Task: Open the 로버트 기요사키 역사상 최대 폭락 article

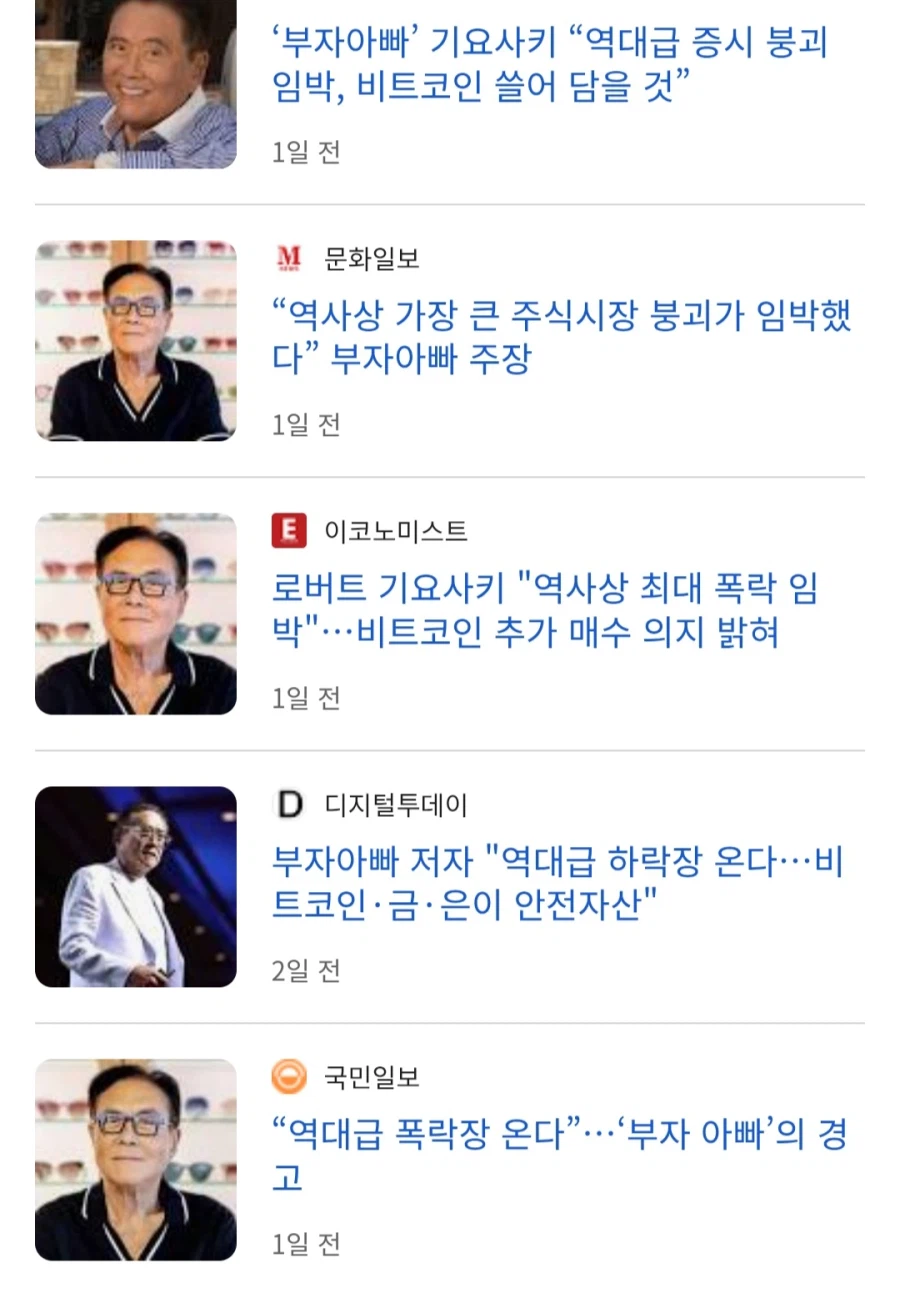Action: click(560, 614)
